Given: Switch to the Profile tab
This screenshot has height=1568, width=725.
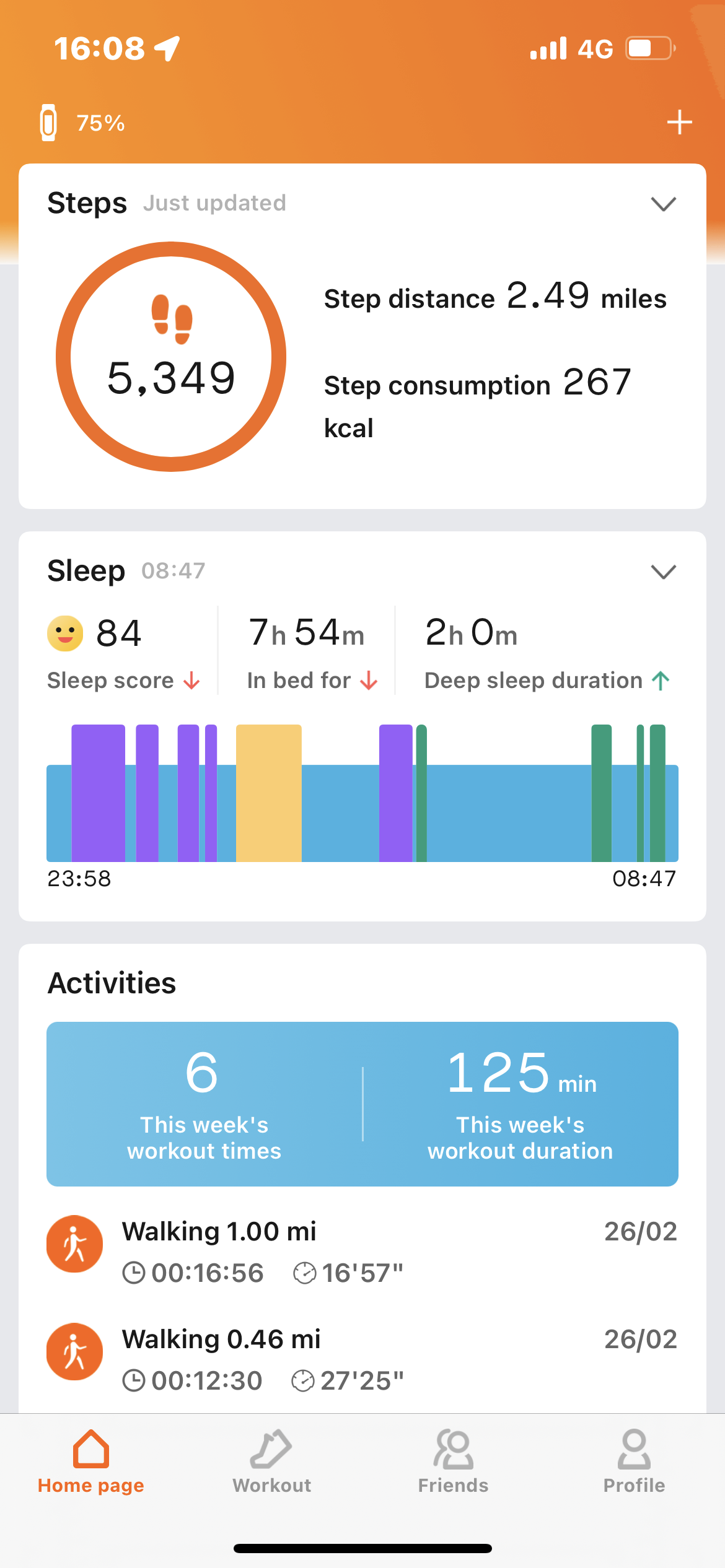Looking at the screenshot, I should (634, 1461).
